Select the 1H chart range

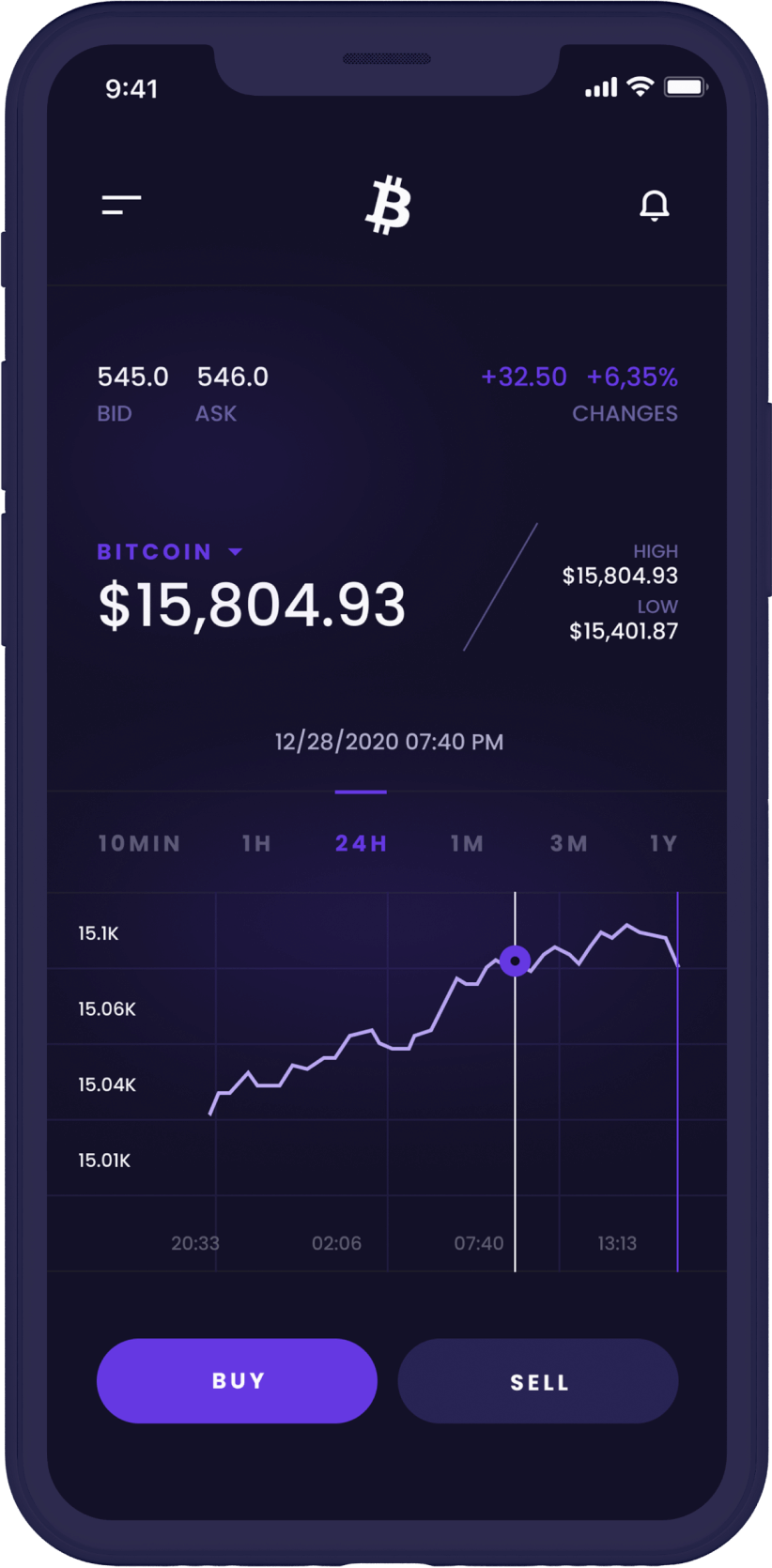point(256,843)
